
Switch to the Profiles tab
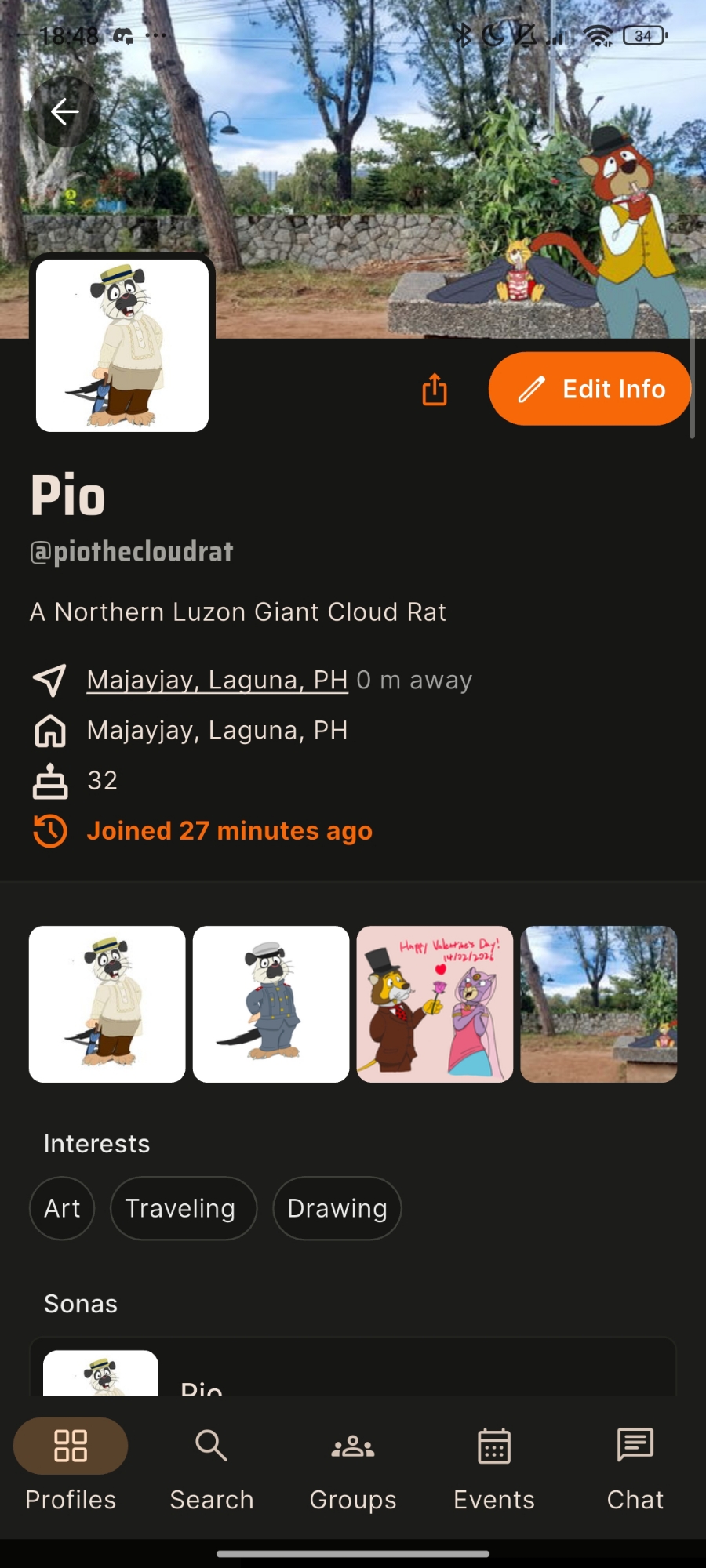pos(71,1466)
